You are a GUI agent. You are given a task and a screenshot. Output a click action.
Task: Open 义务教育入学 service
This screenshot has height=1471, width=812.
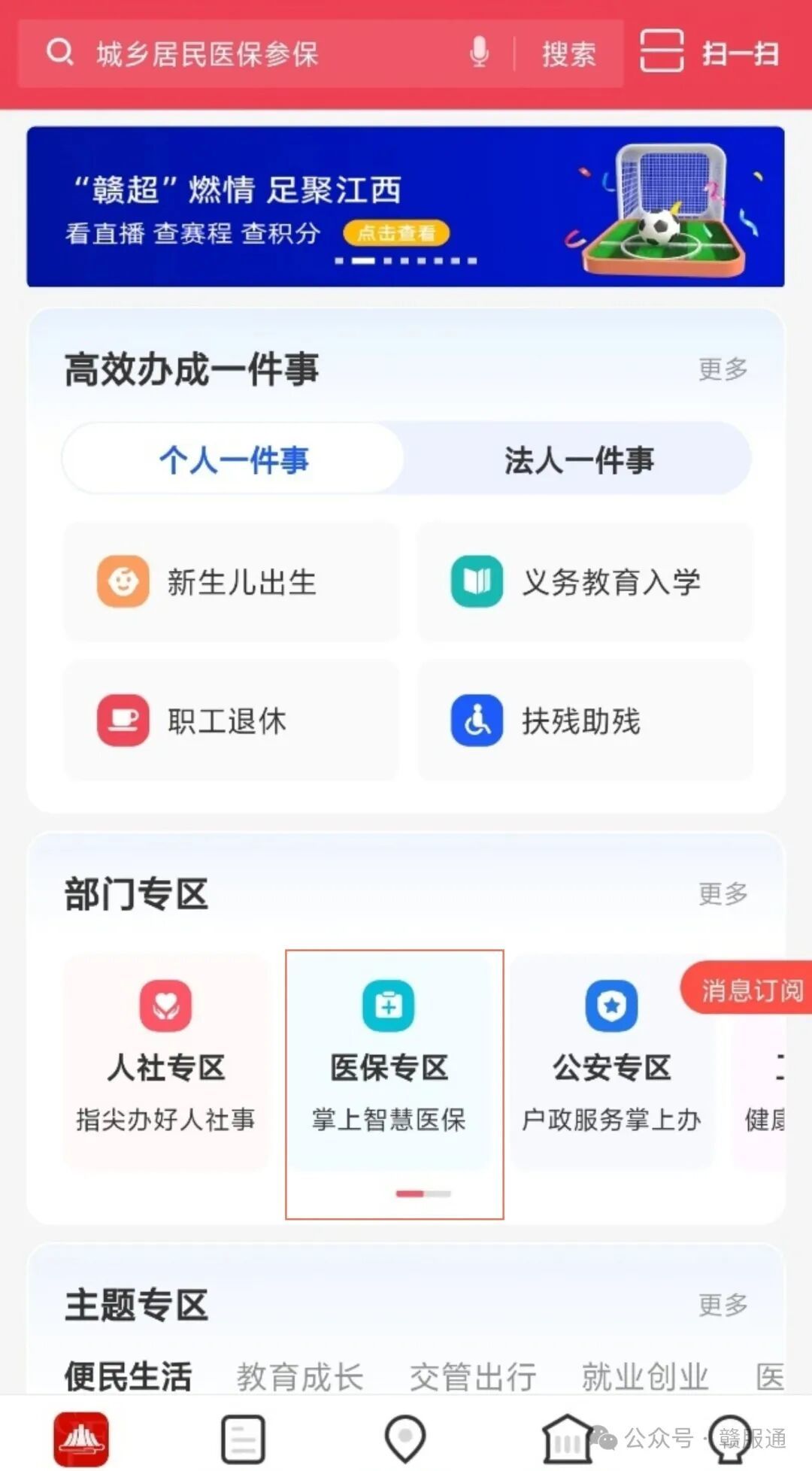click(x=585, y=582)
